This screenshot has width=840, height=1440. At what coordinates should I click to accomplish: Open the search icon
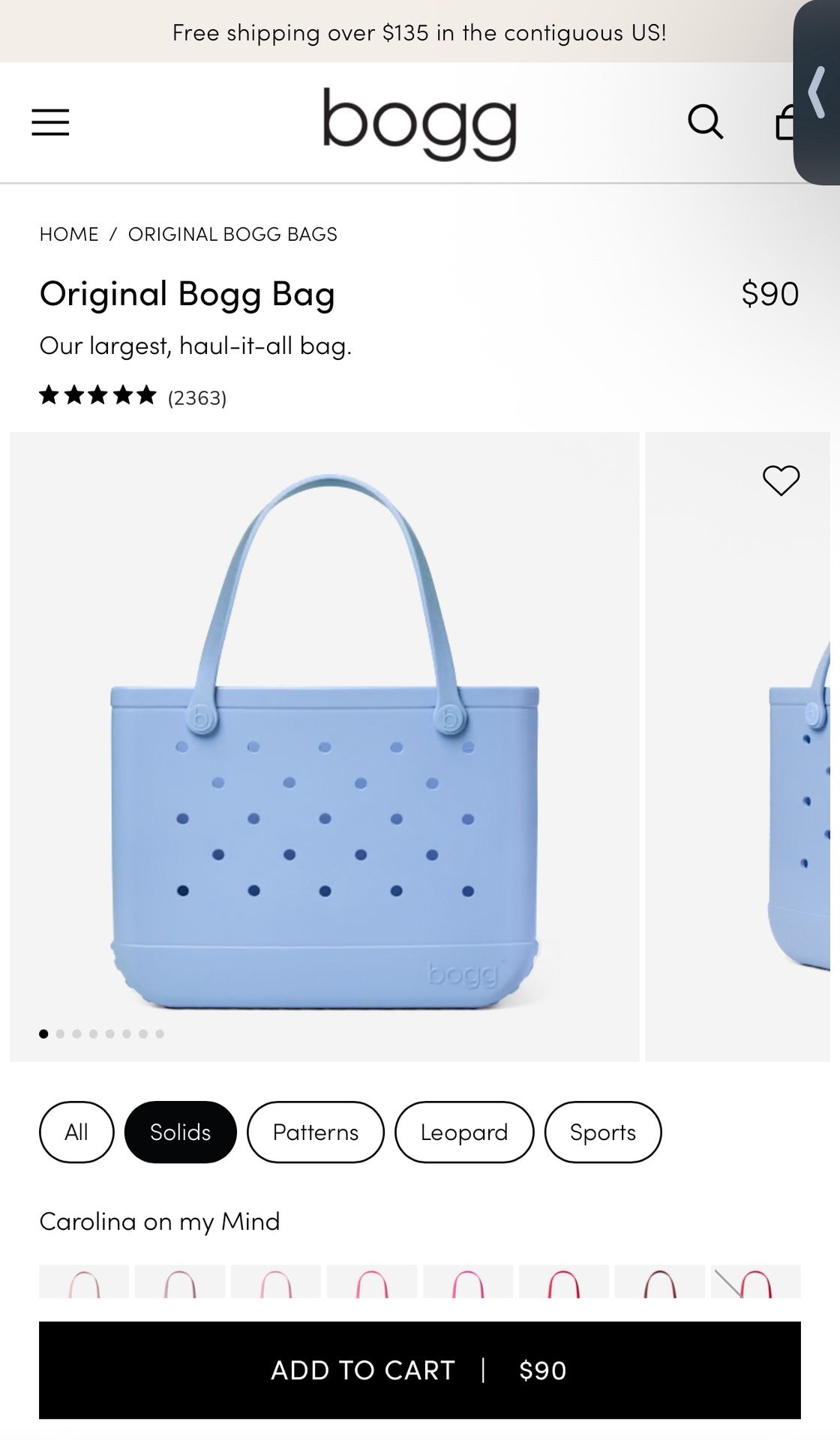[705, 121]
